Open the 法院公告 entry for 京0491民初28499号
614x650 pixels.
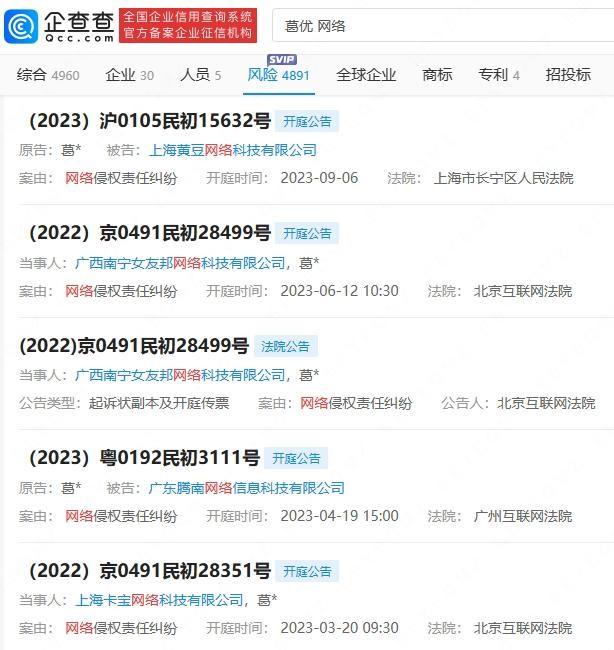click(134, 346)
